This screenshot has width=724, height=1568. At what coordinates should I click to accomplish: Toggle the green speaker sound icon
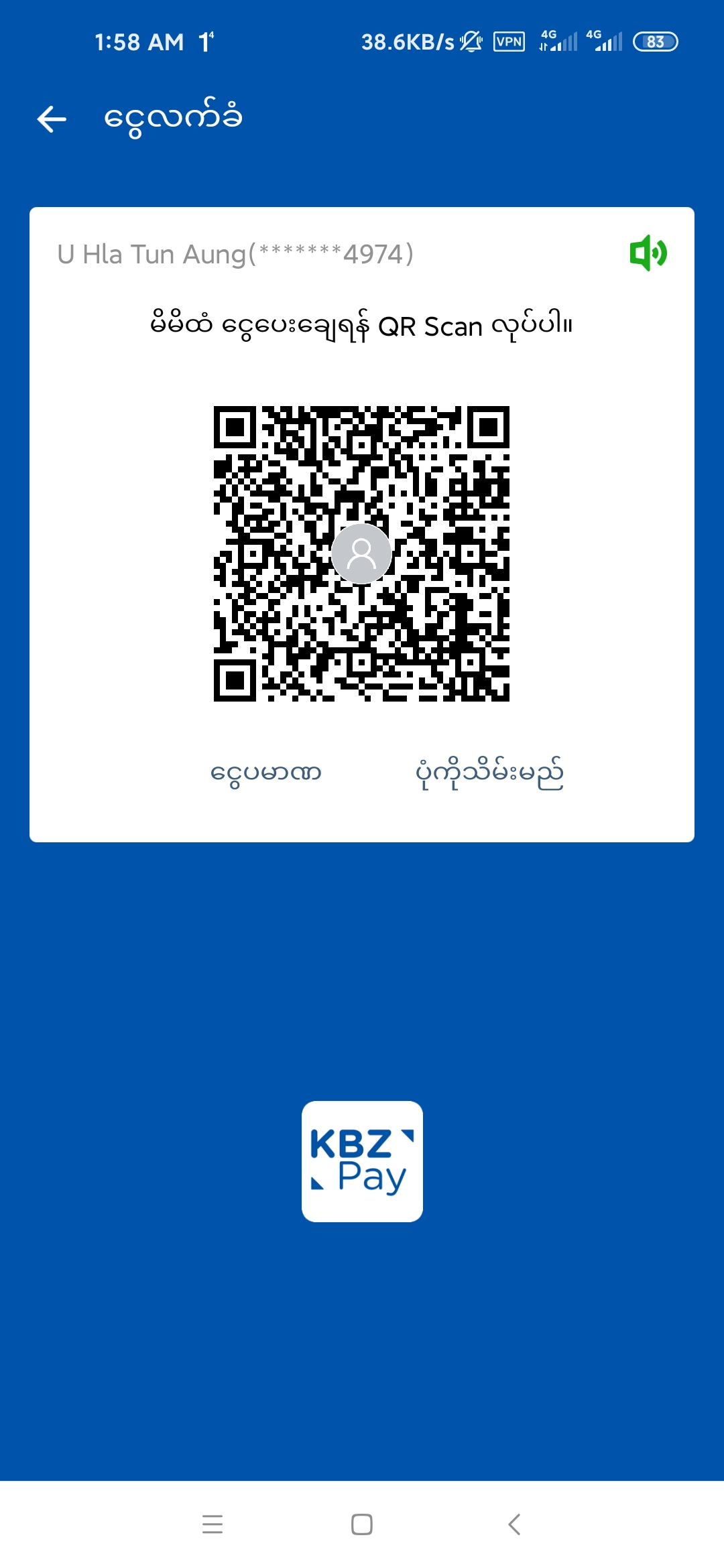click(648, 253)
